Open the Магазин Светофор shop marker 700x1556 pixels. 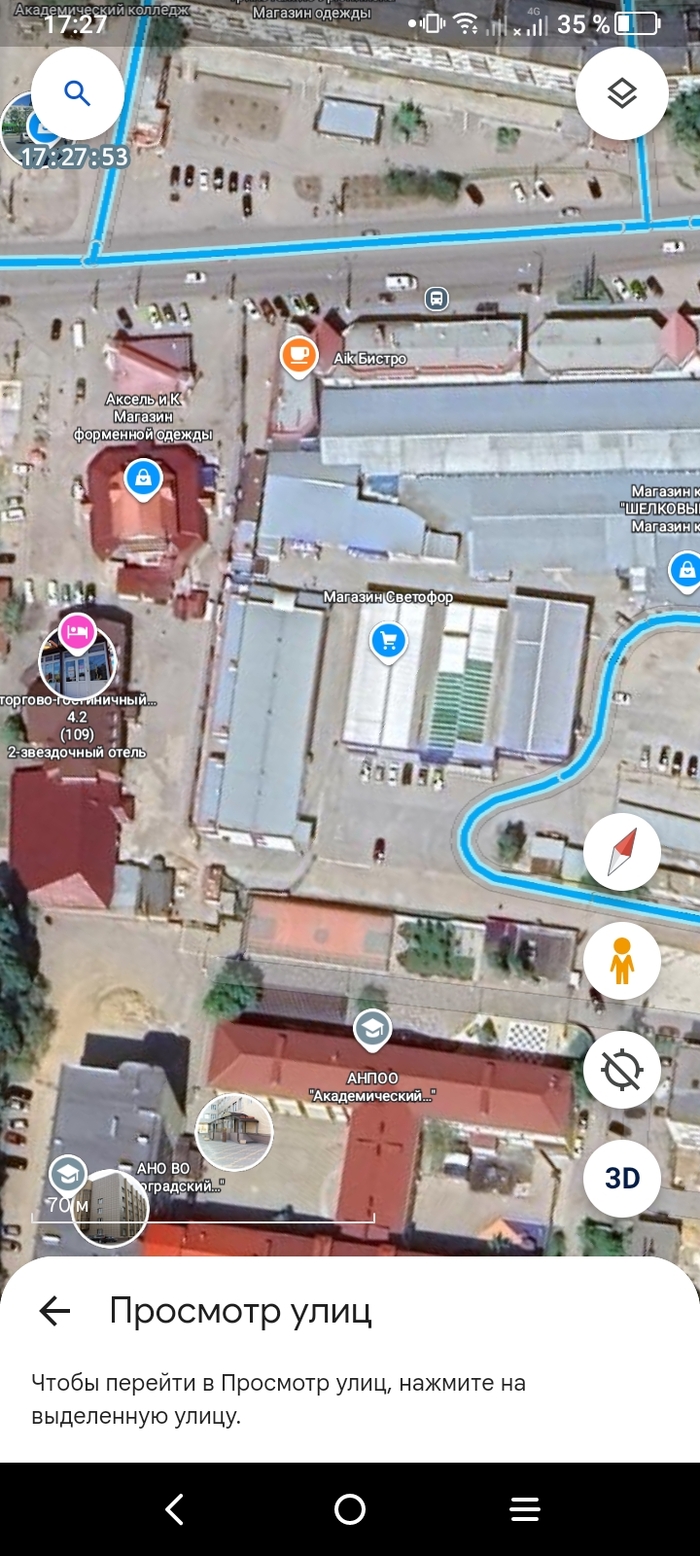[x=387, y=641]
